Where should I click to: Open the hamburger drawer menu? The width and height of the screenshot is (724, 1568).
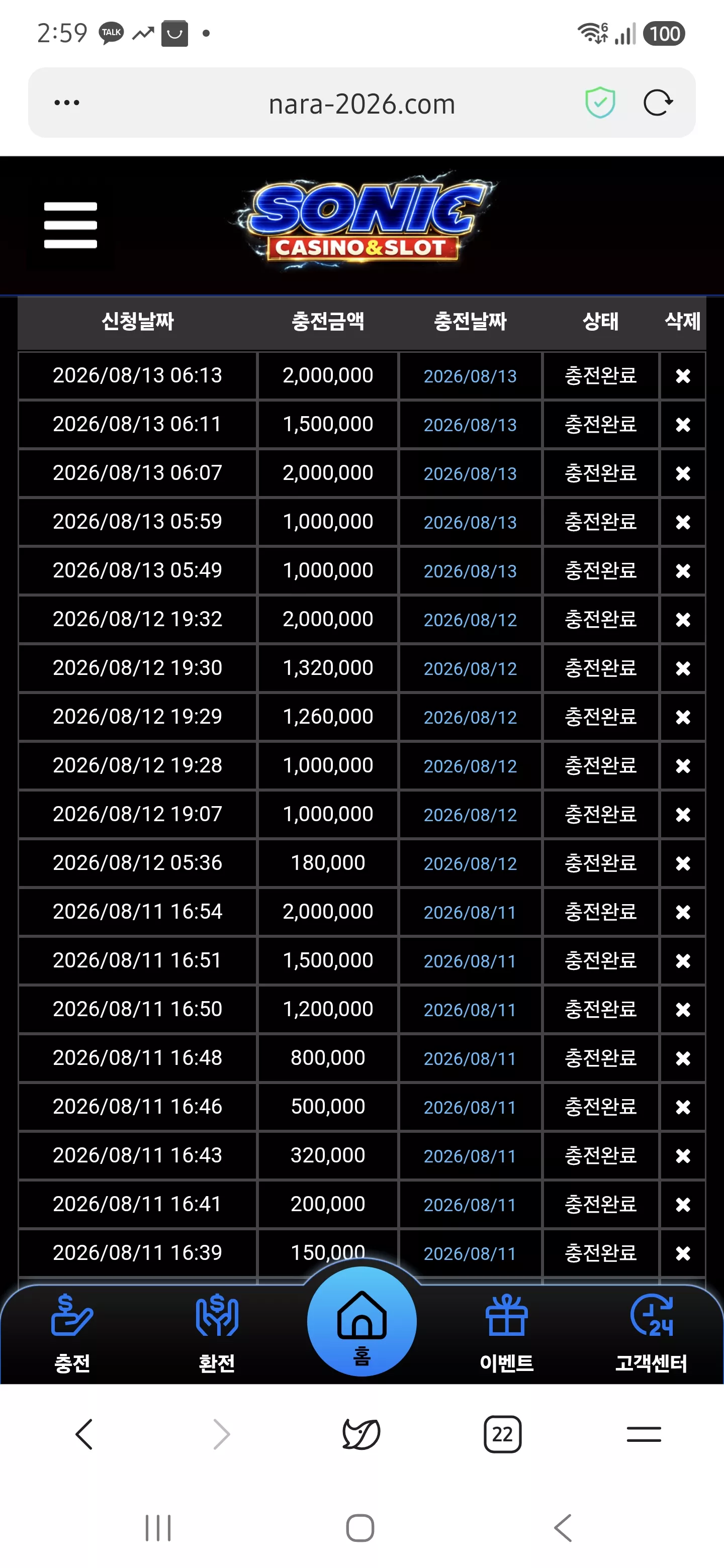point(70,225)
